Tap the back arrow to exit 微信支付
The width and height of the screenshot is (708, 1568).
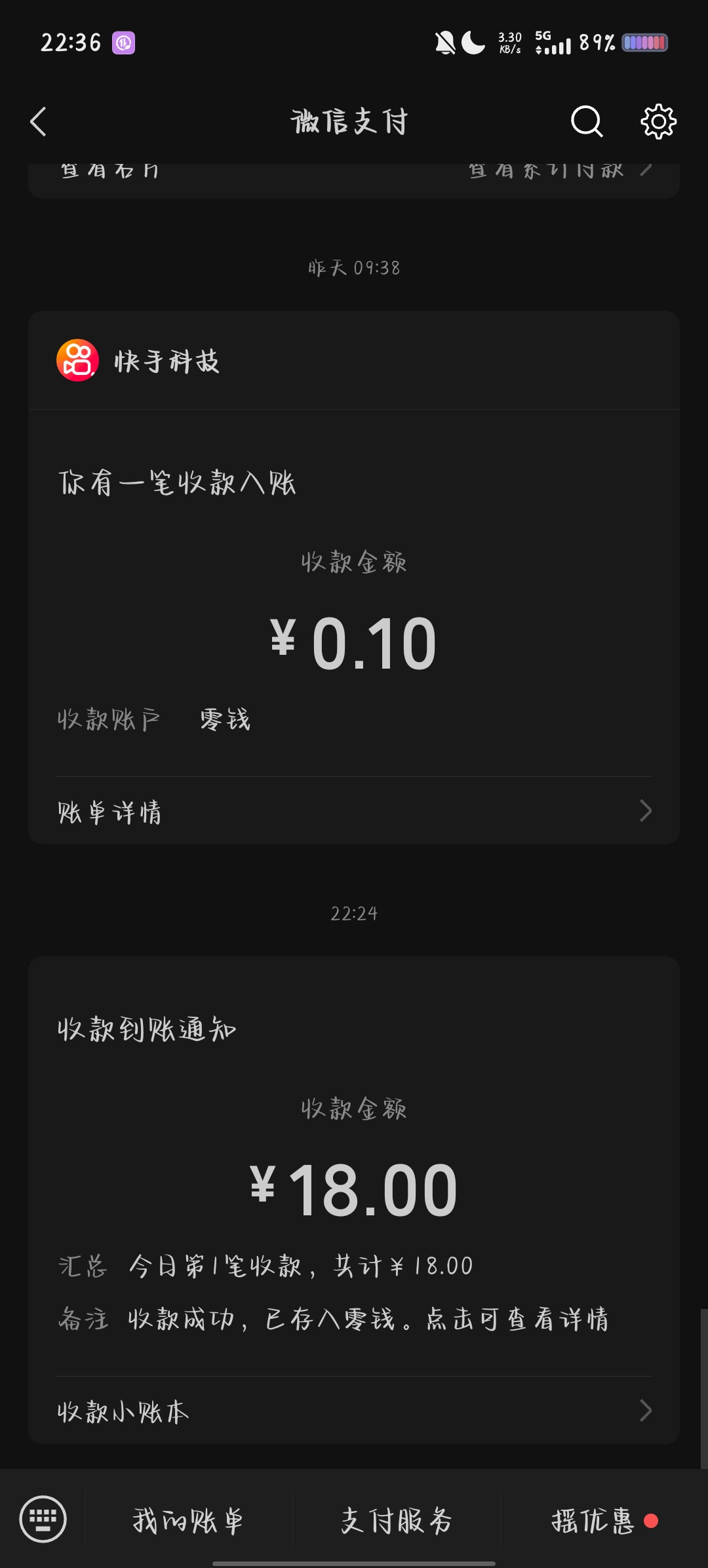(x=37, y=121)
